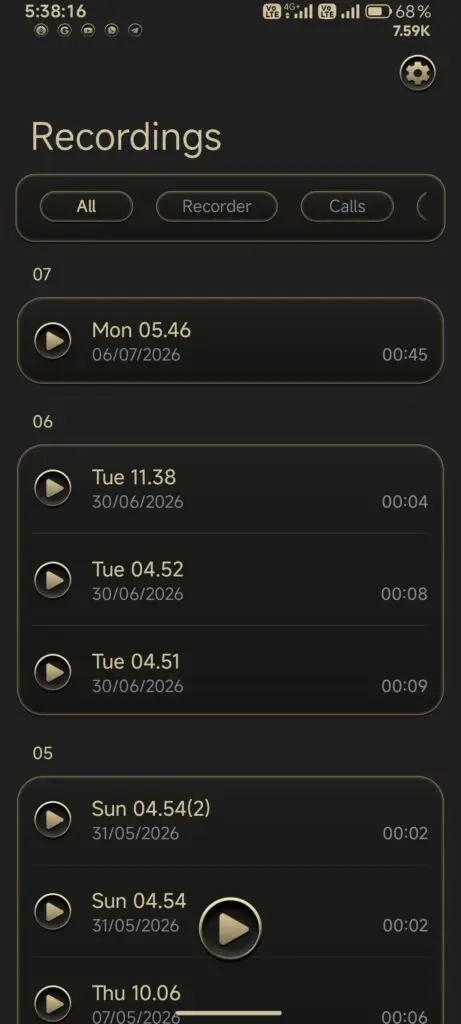Tap the large floating record button
The image size is (461, 1024).
point(230,929)
